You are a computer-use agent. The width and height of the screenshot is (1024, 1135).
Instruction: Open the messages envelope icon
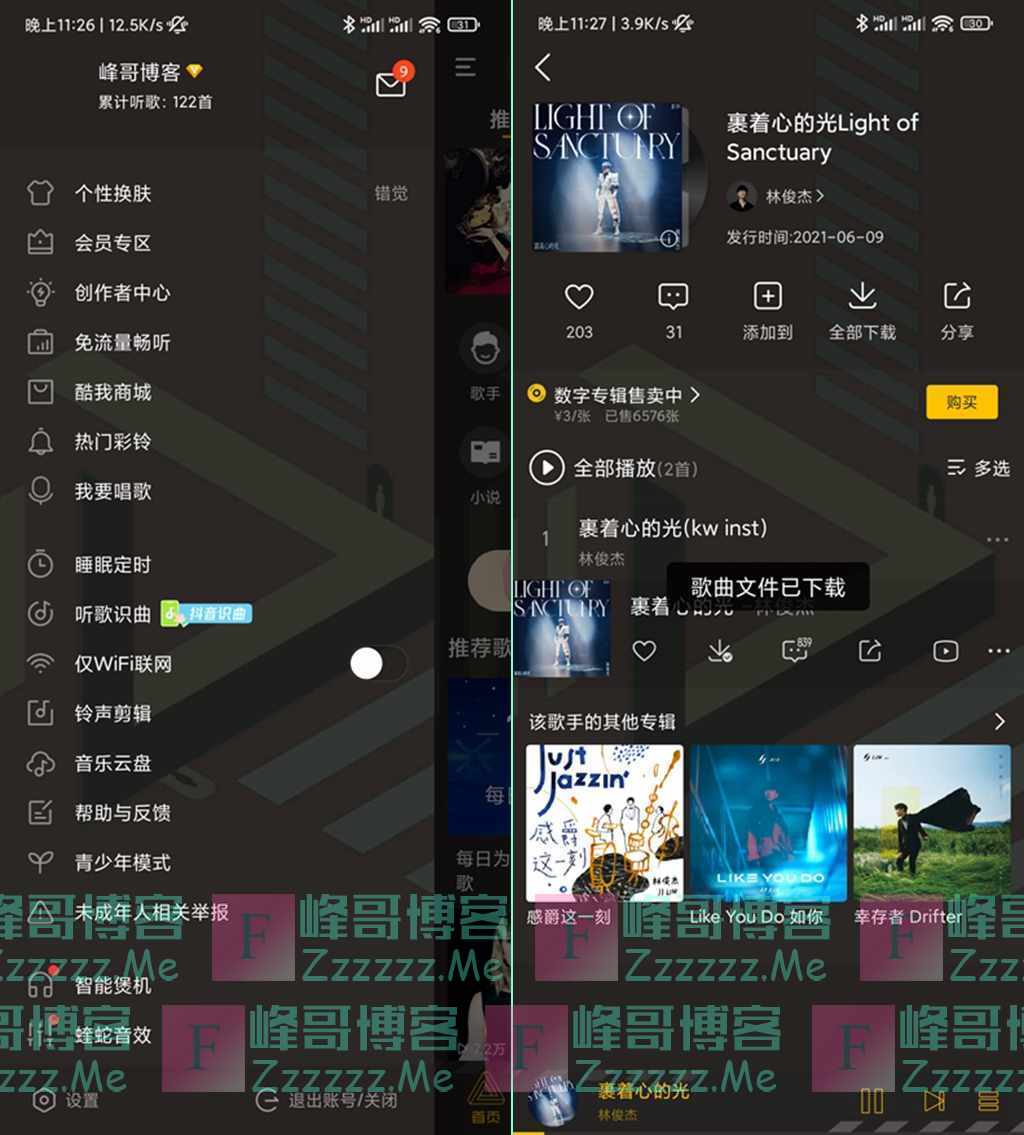[390, 85]
